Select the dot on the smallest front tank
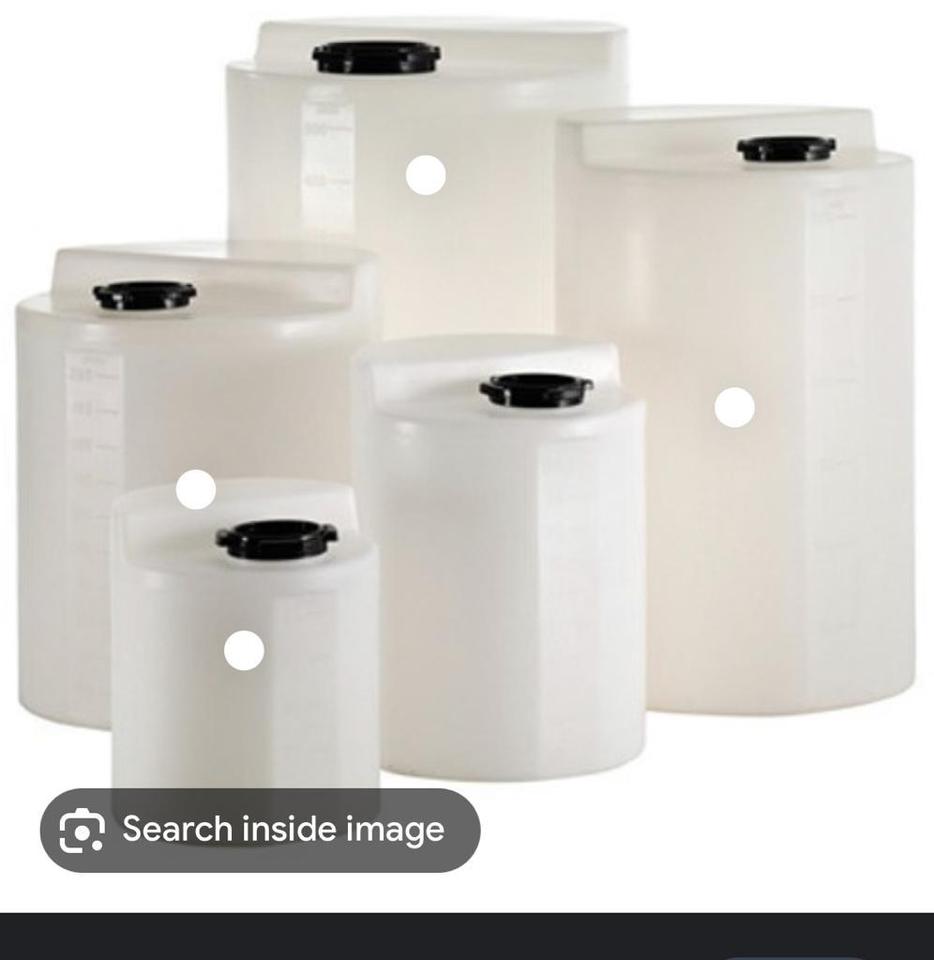Viewport: 934px width, 960px height. point(244,650)
